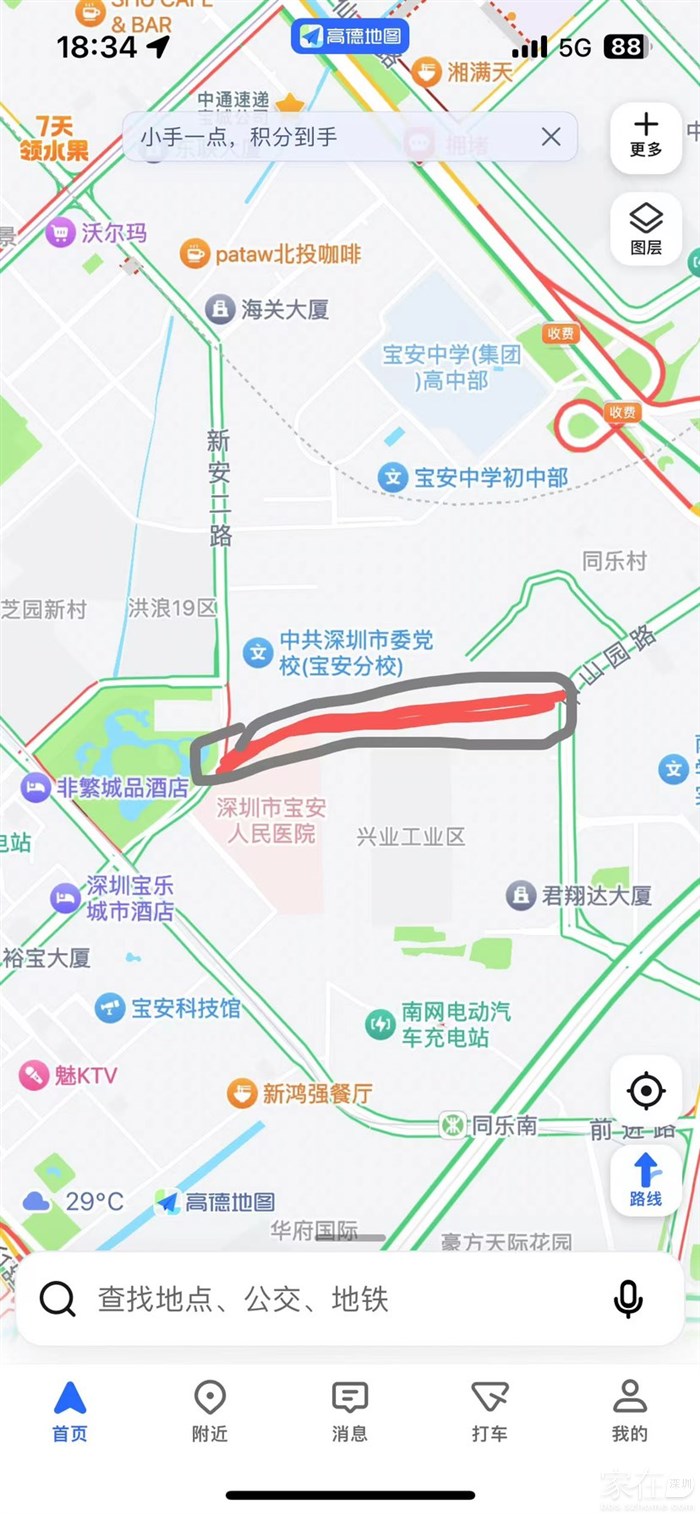Tap the 南网电动汽车充电站 charging station marker
This screenshot has height=1514, width=700.
tap(380, 1024)
